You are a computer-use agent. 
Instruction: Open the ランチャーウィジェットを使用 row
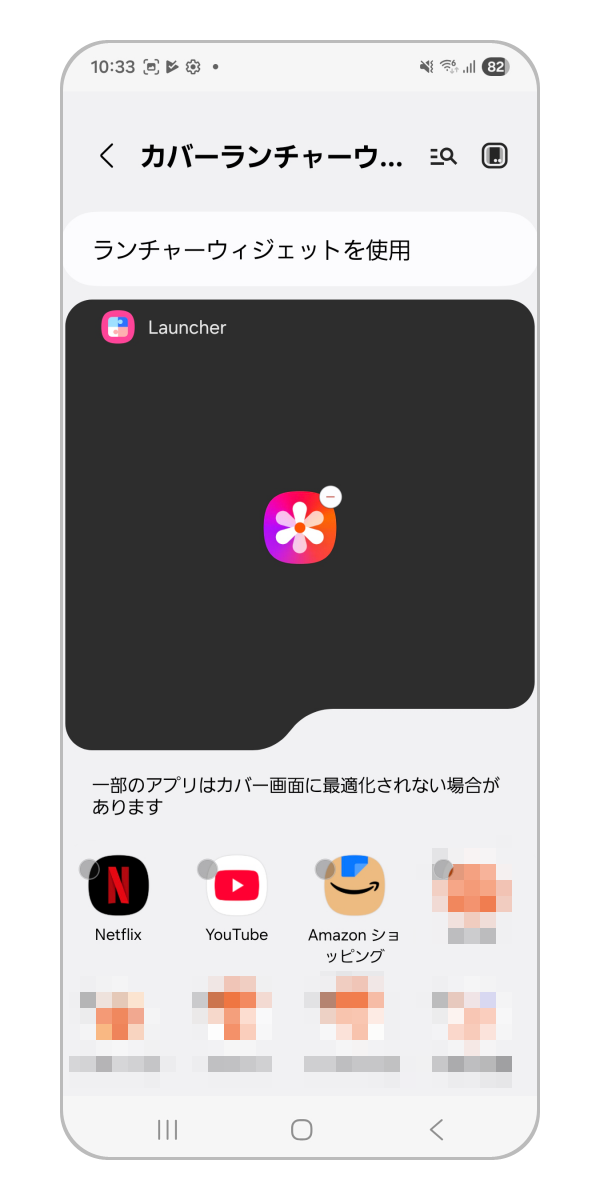(300, 250)
